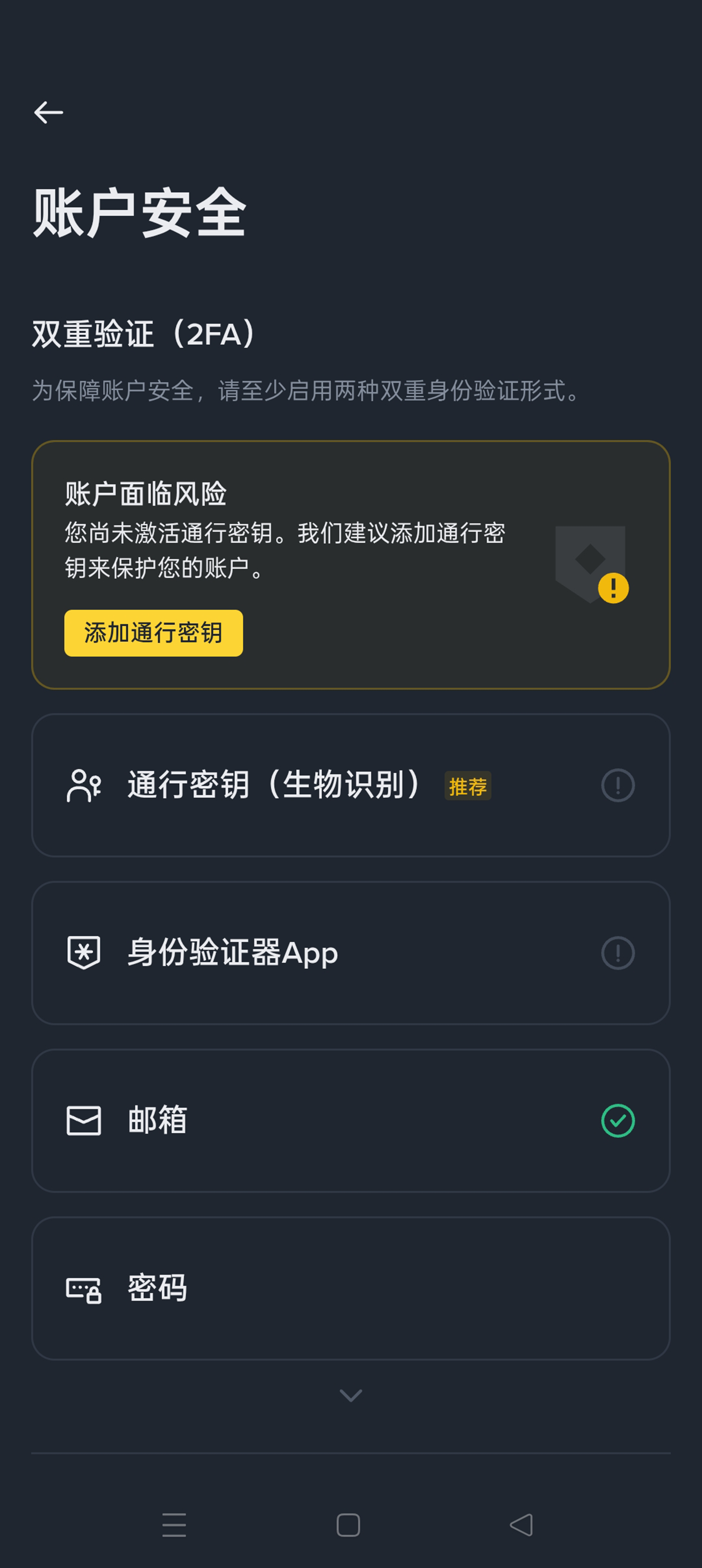Tap the system home button

[x=348, y=1525]
